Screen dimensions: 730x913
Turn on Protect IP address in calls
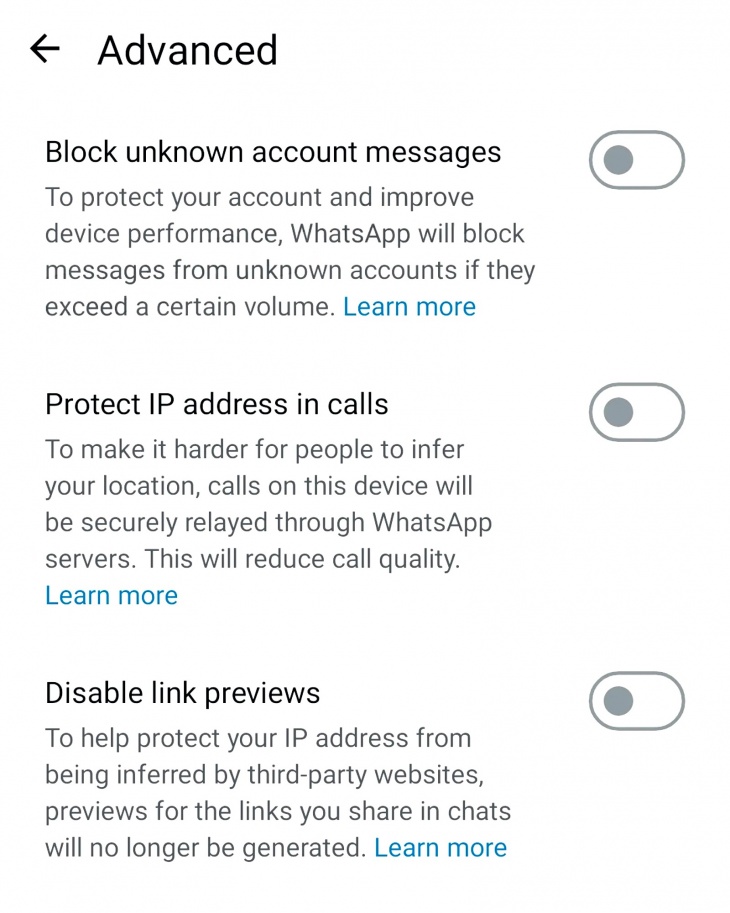[x=636, y=411]
